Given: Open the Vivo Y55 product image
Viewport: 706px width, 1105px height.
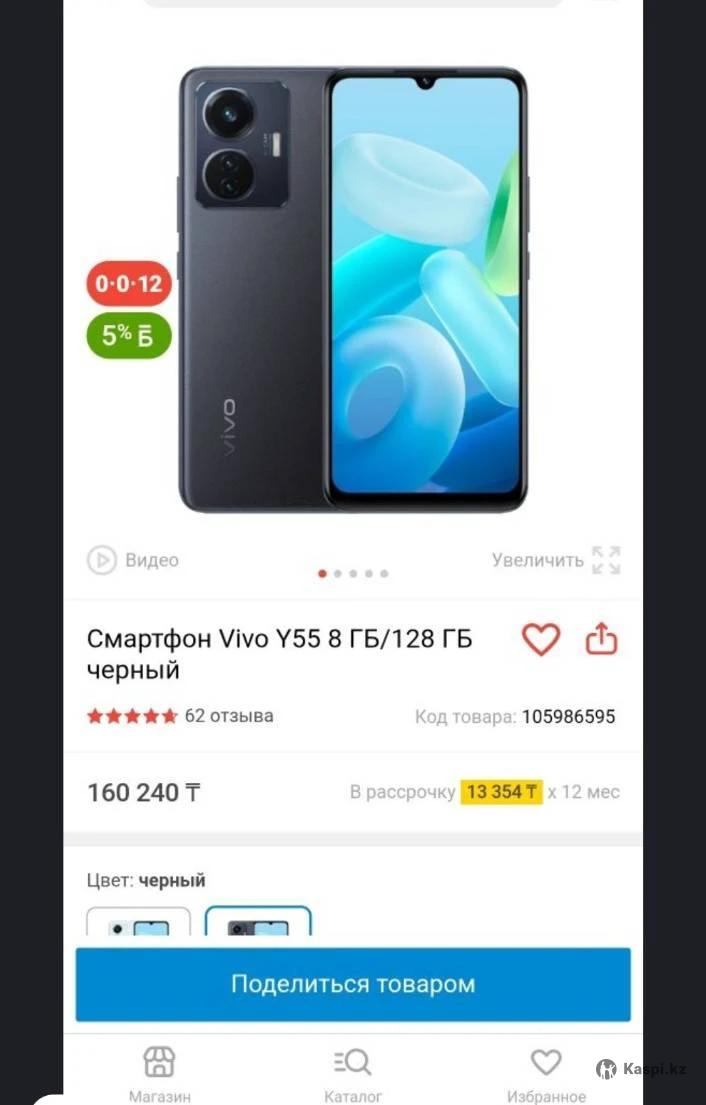Looking at the screenshot, I should (x=352, y=290).
